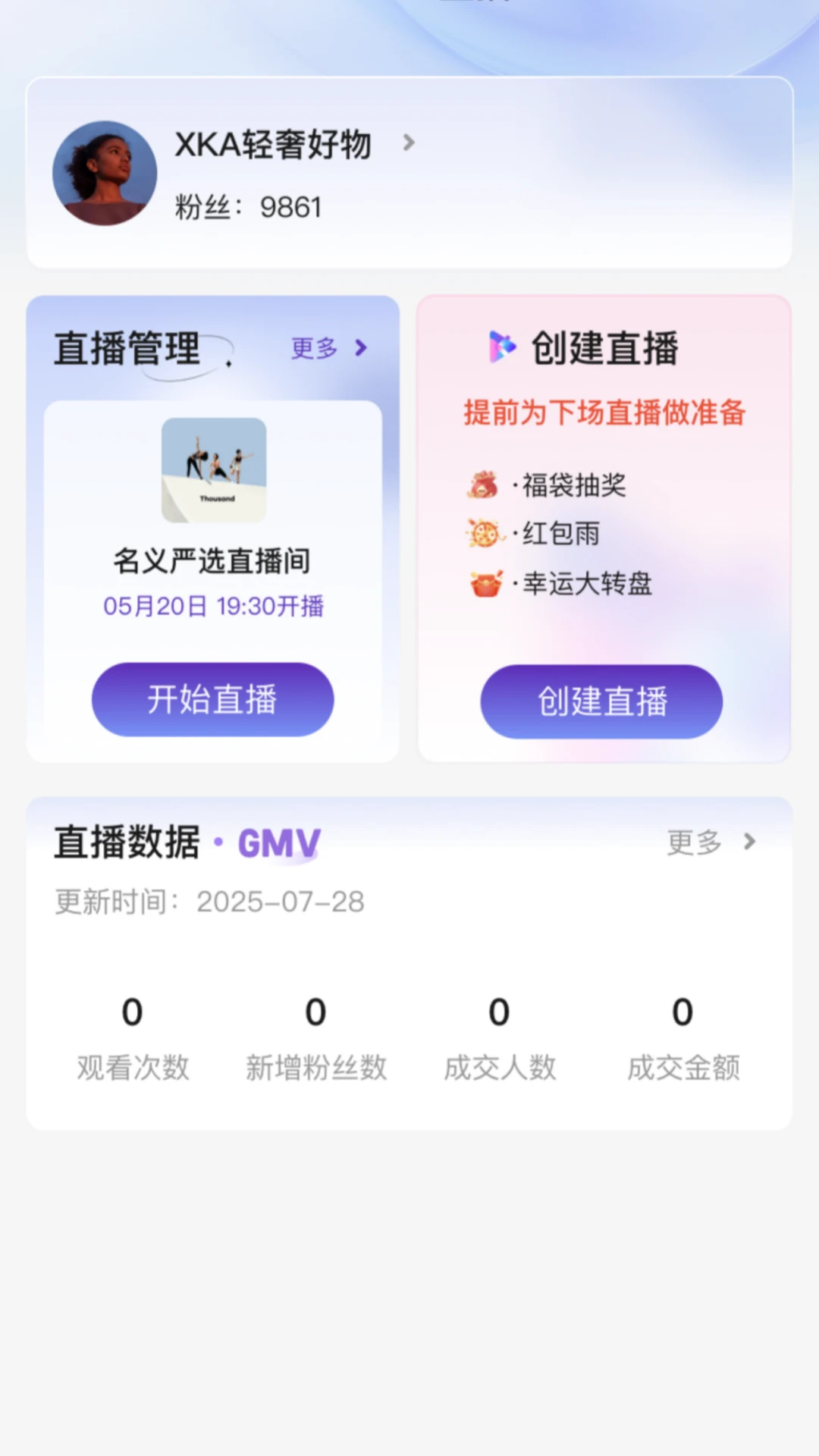Open details via the XKA轻奢好物 name chevron
819x1456 pixels.
pyautogui.click(x=409, y=143)
